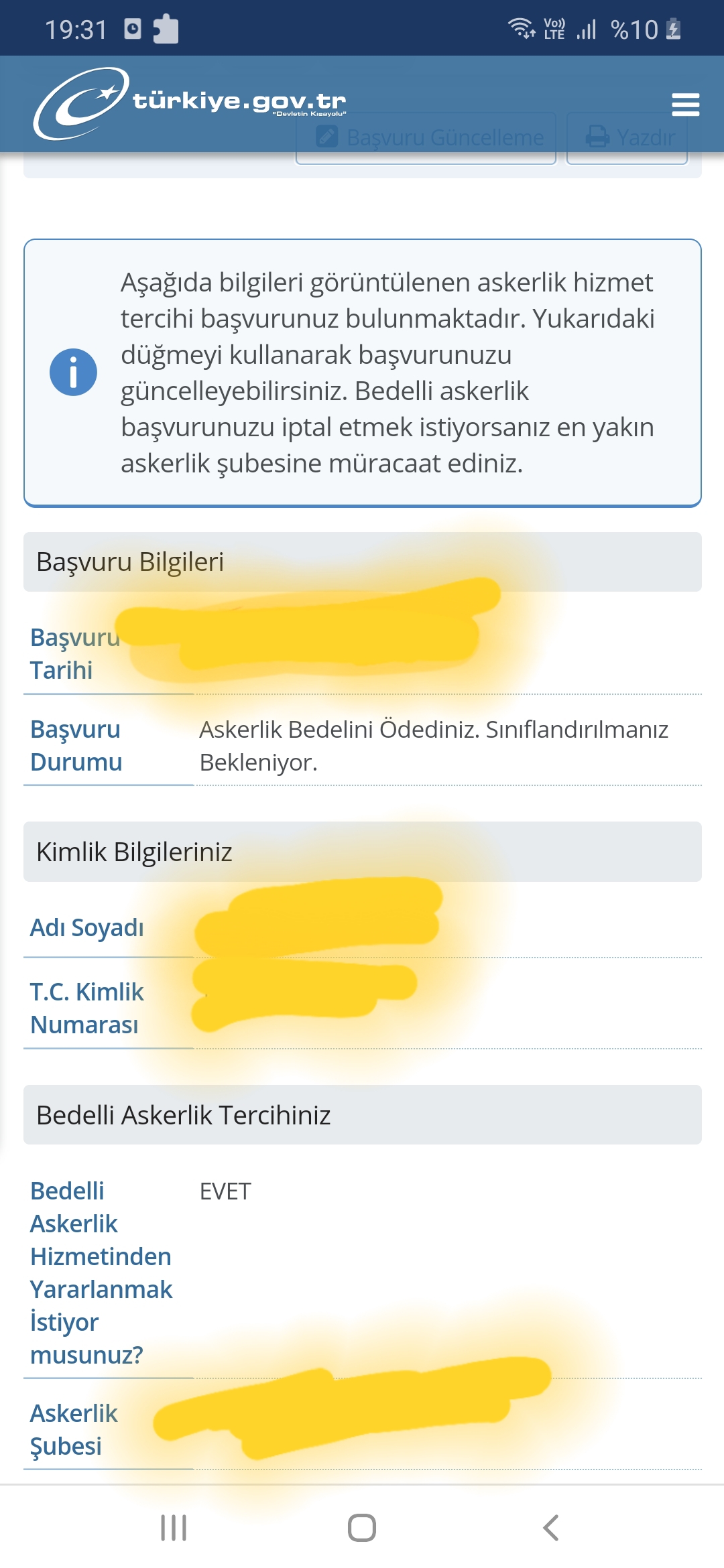Go back with the system back button
724x1568 pixels.
(550, 1528)
